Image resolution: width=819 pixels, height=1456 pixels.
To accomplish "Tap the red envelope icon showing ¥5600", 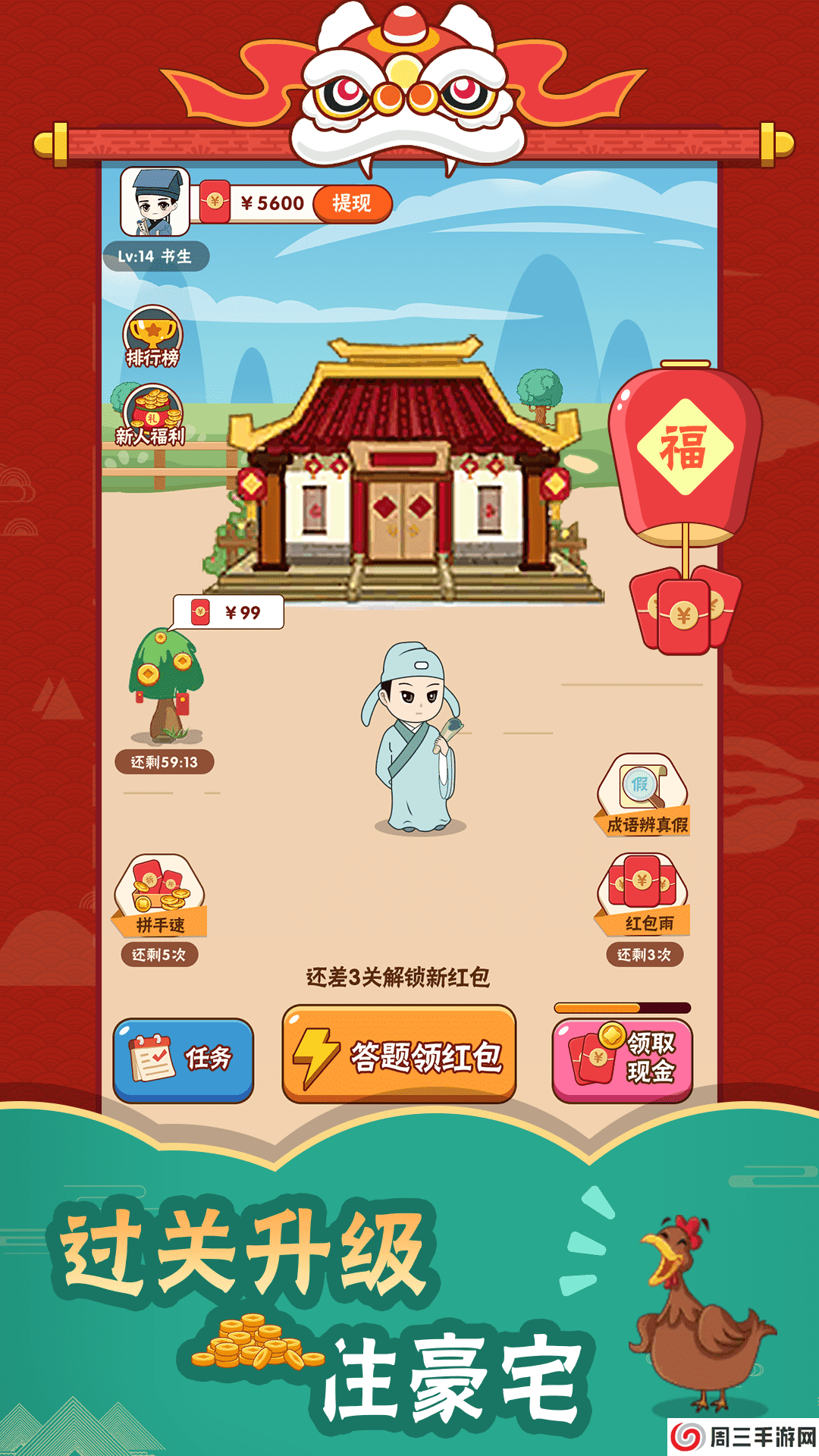I will pyautogui.click(x=215, y=202).
